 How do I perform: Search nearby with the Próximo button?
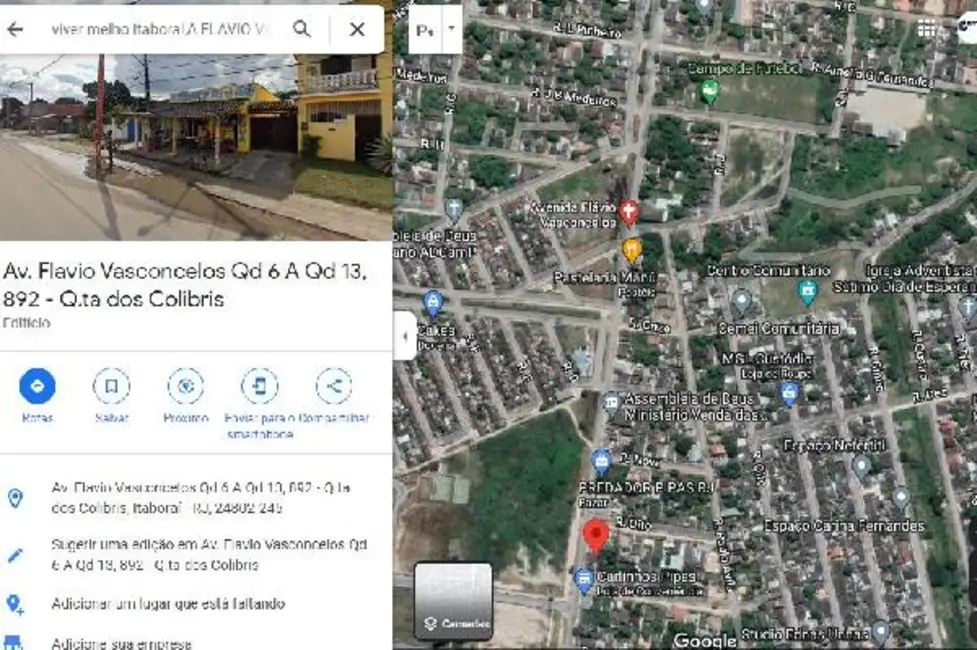coord(185,386)
